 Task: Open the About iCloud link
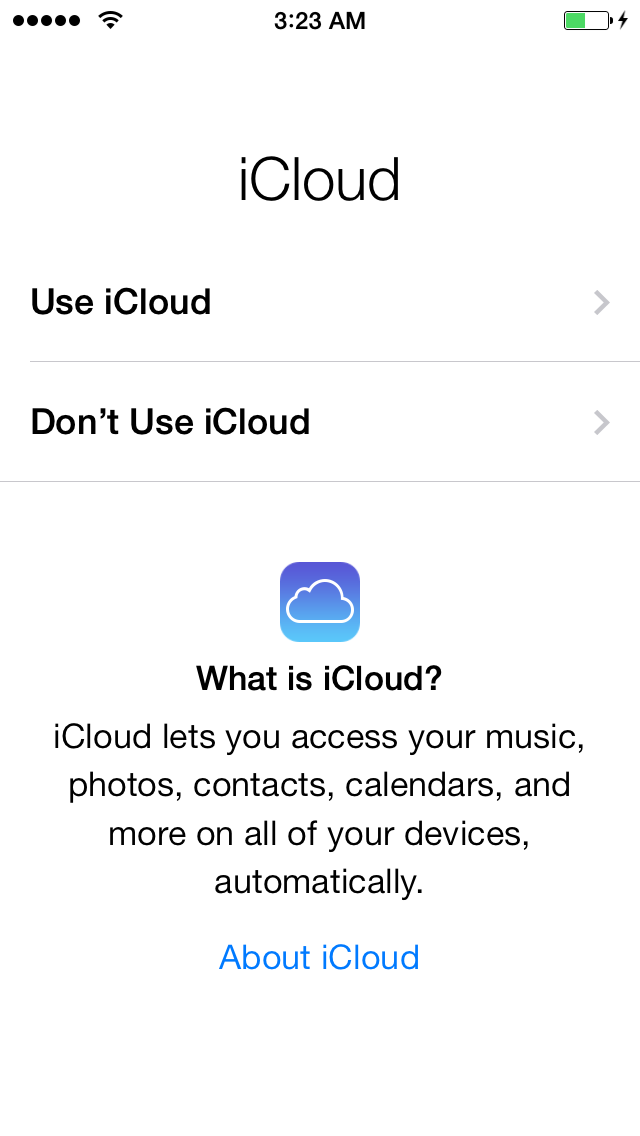319,957
